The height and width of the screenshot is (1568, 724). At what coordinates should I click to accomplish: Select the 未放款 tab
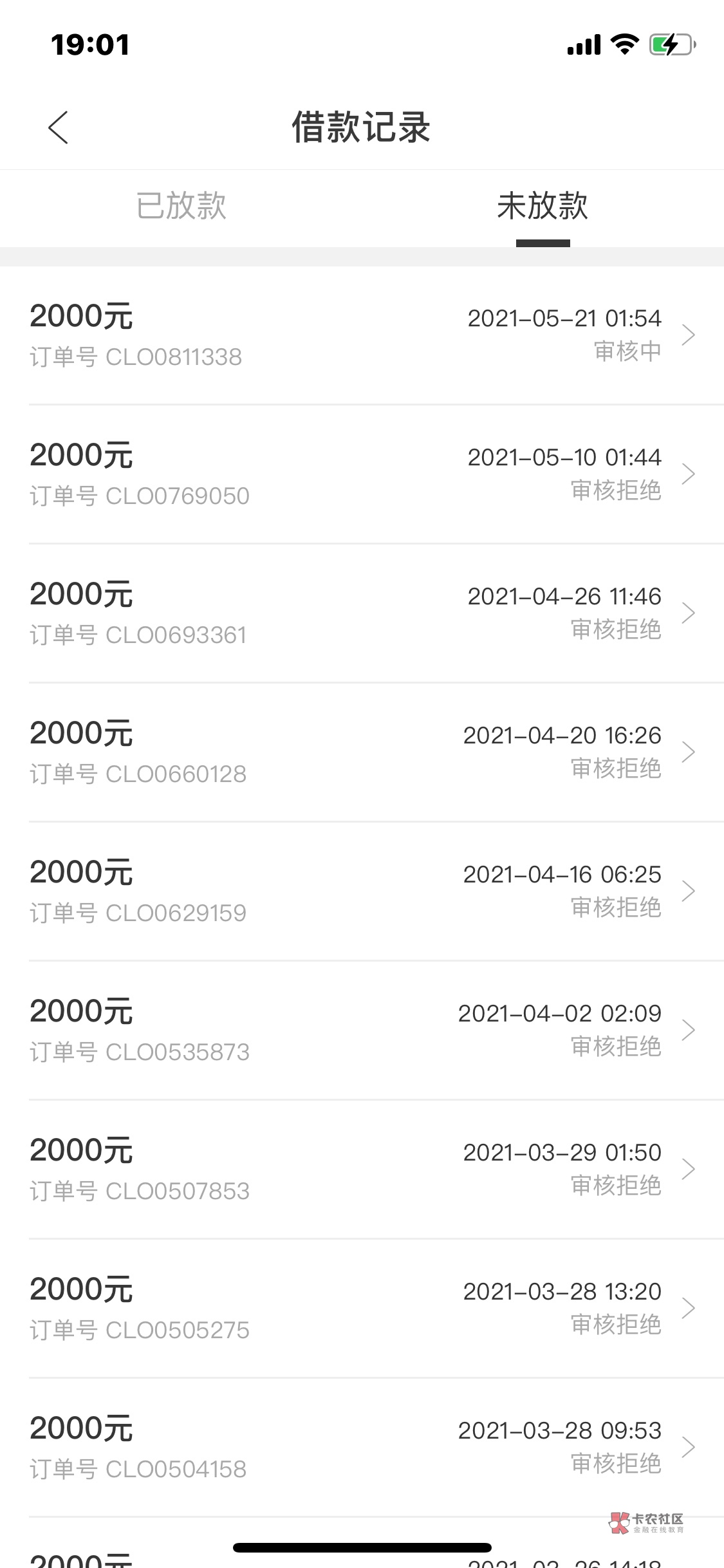point(543,206)
